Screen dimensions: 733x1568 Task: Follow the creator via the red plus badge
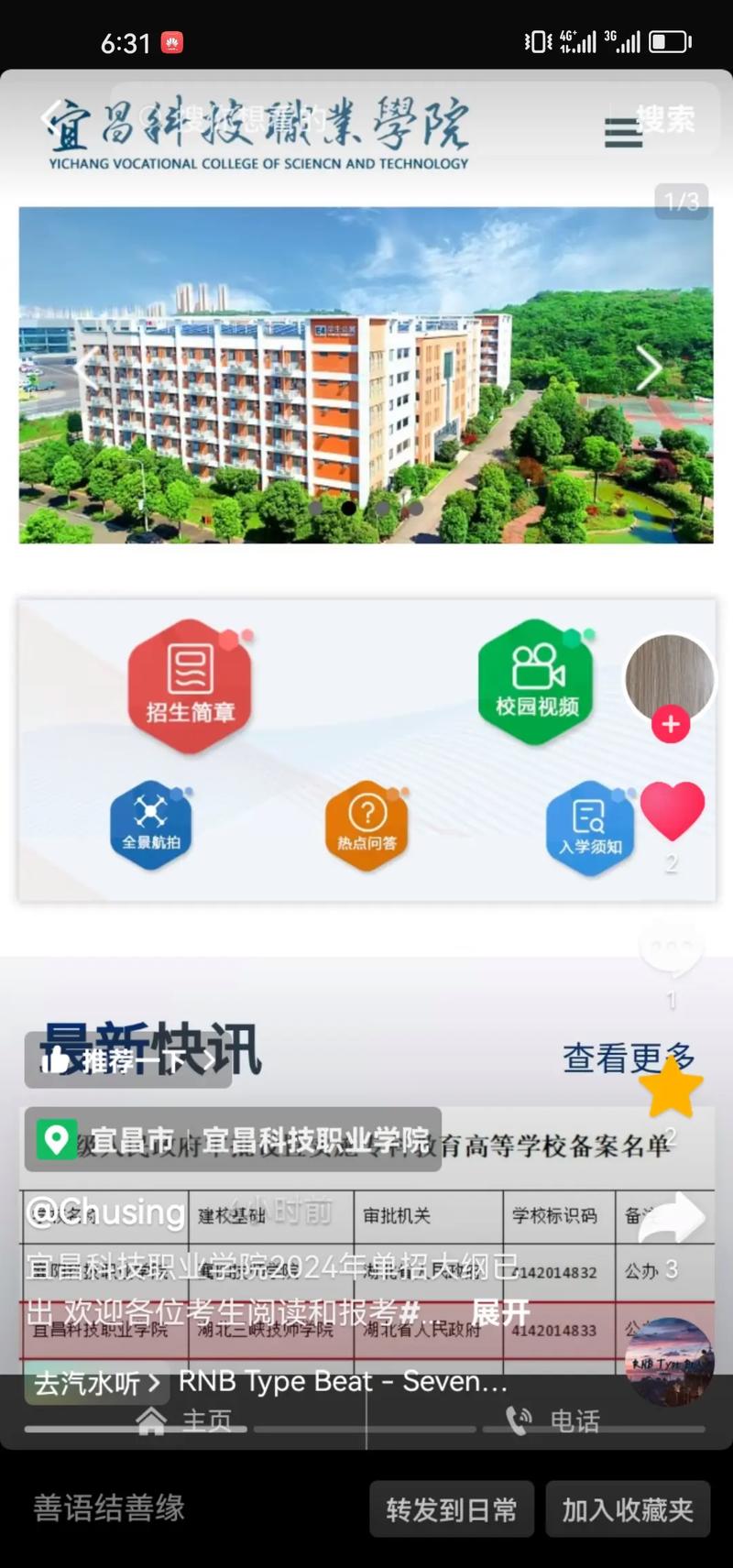click(671, 724)
